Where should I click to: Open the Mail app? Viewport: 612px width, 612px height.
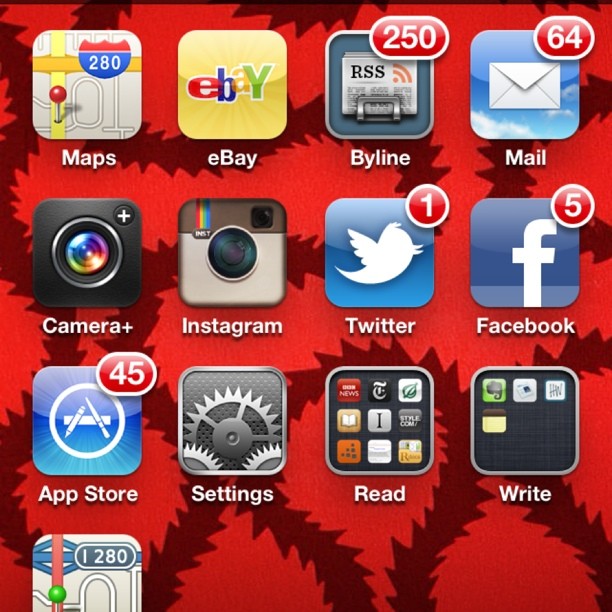coord(525,85)
